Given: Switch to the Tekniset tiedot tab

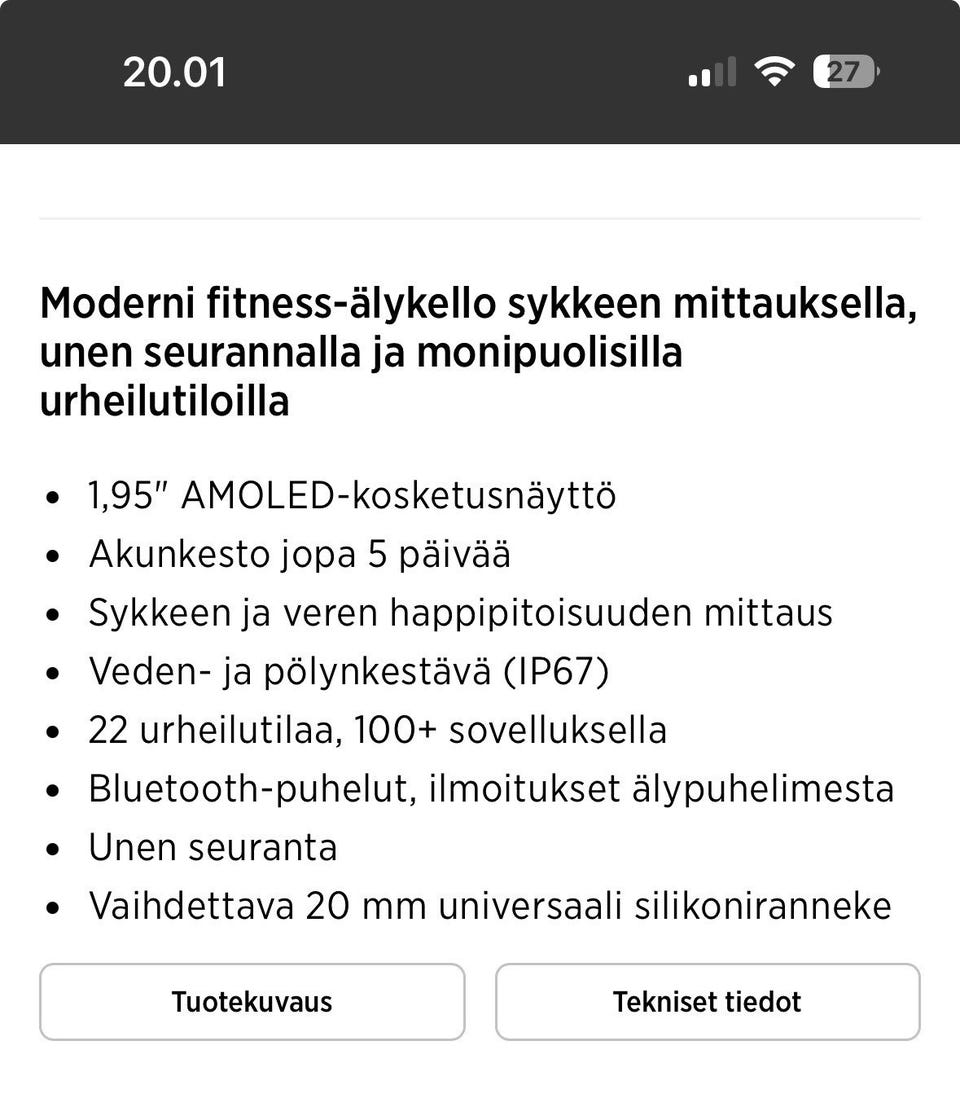Looking at the screenshot, I should pyautogui.click(x=707, y=1001).
